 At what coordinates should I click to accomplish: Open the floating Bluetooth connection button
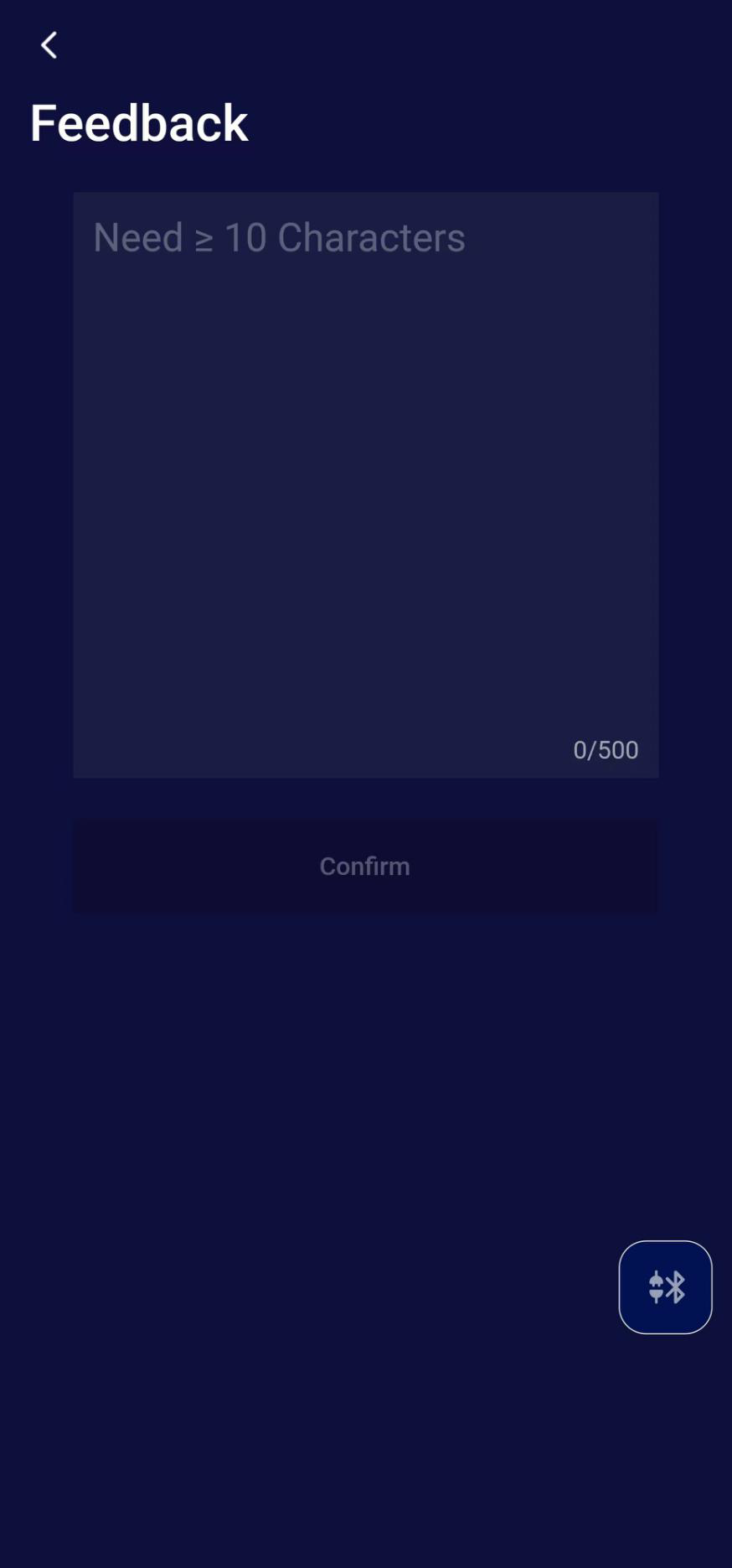click(x=665, y=1286)
